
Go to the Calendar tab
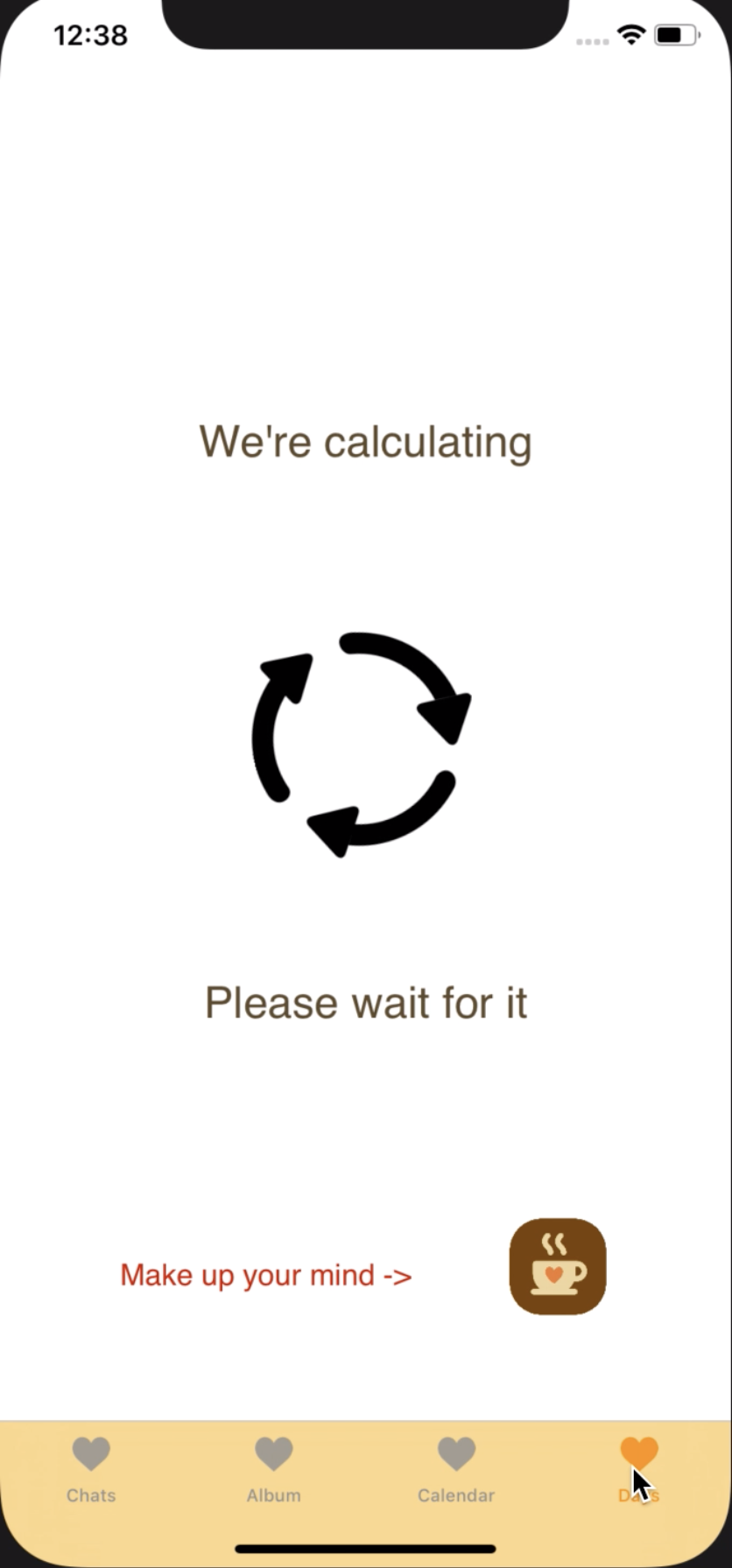456,1470
